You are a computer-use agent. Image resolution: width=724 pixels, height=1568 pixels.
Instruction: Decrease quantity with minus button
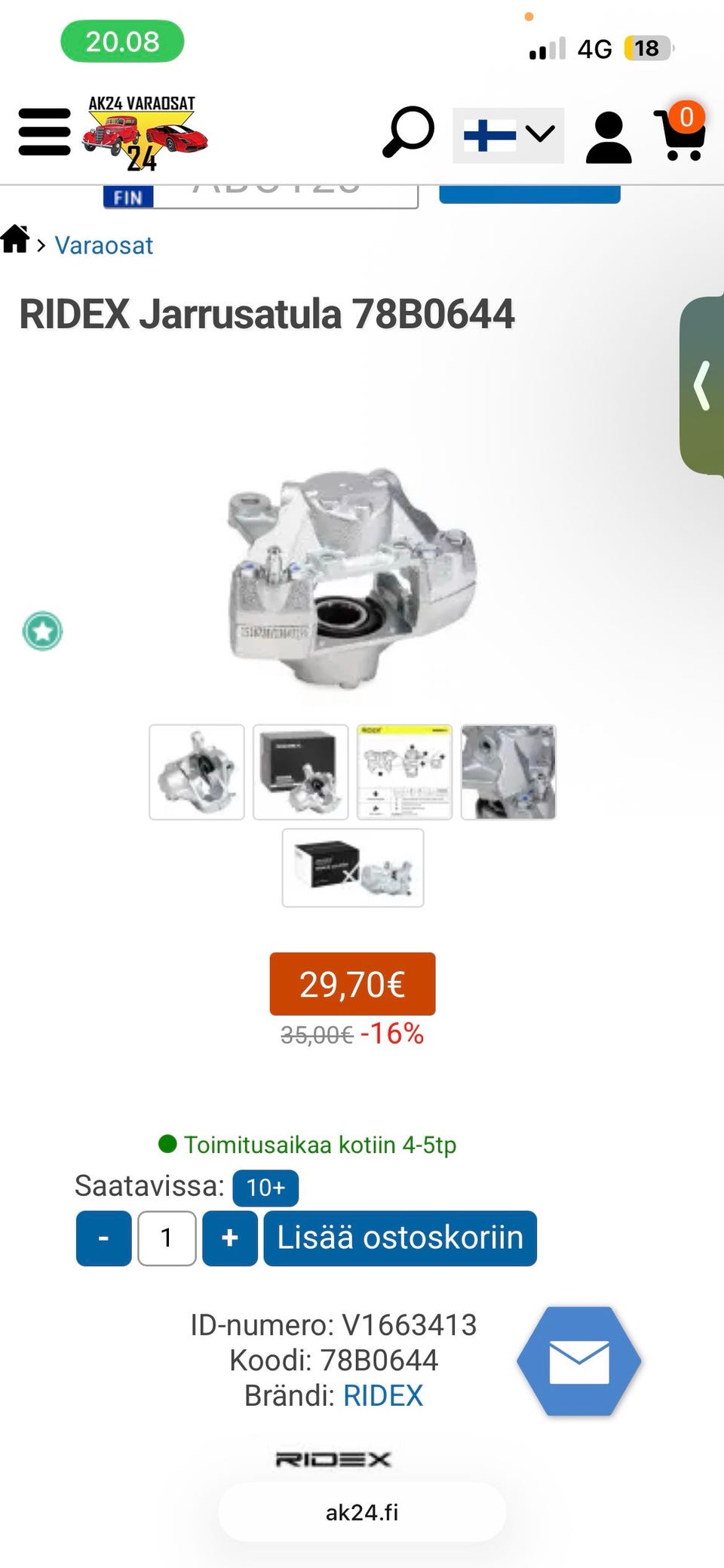[104, 1238]
